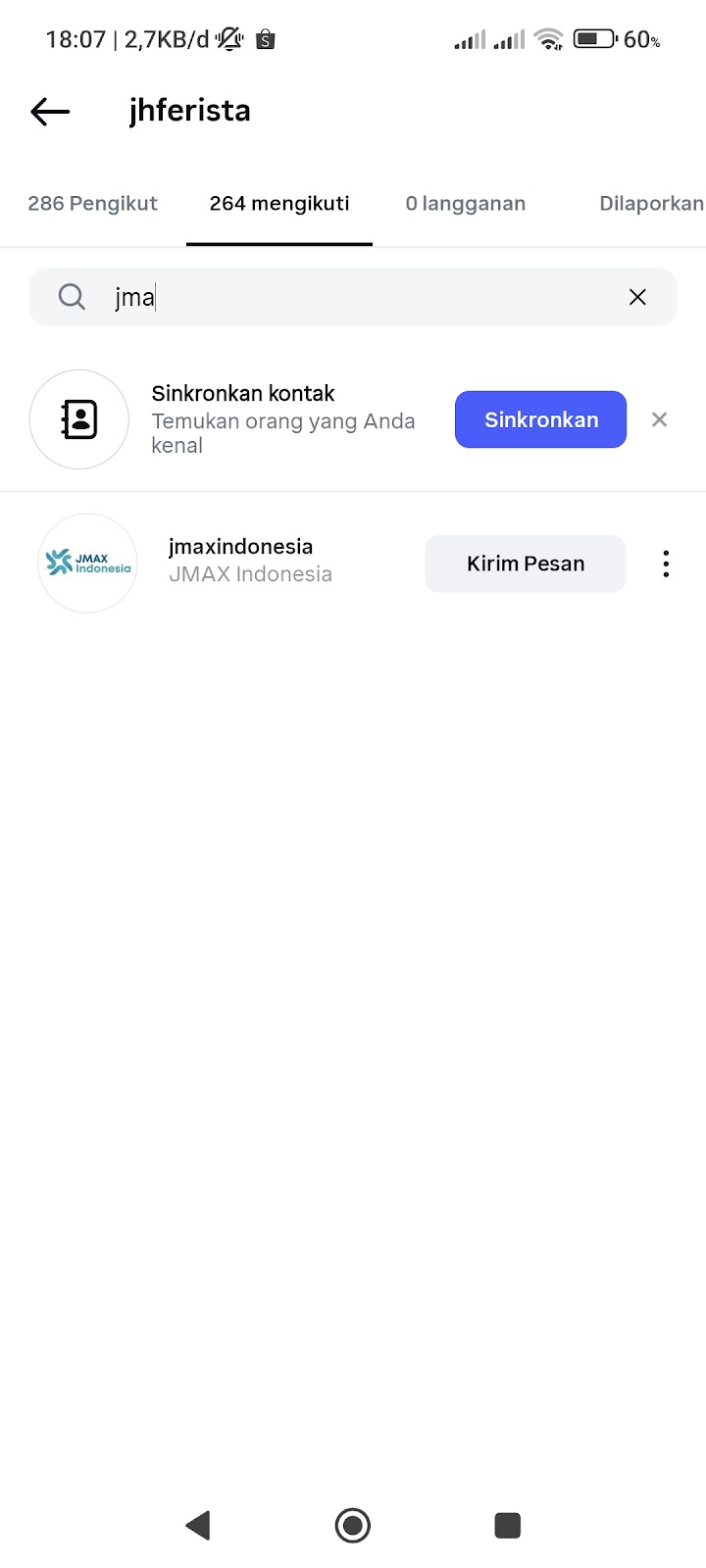Go back using the arrow icon
This screenshot has width=706, height=1568.
click(x=50, y=112)
